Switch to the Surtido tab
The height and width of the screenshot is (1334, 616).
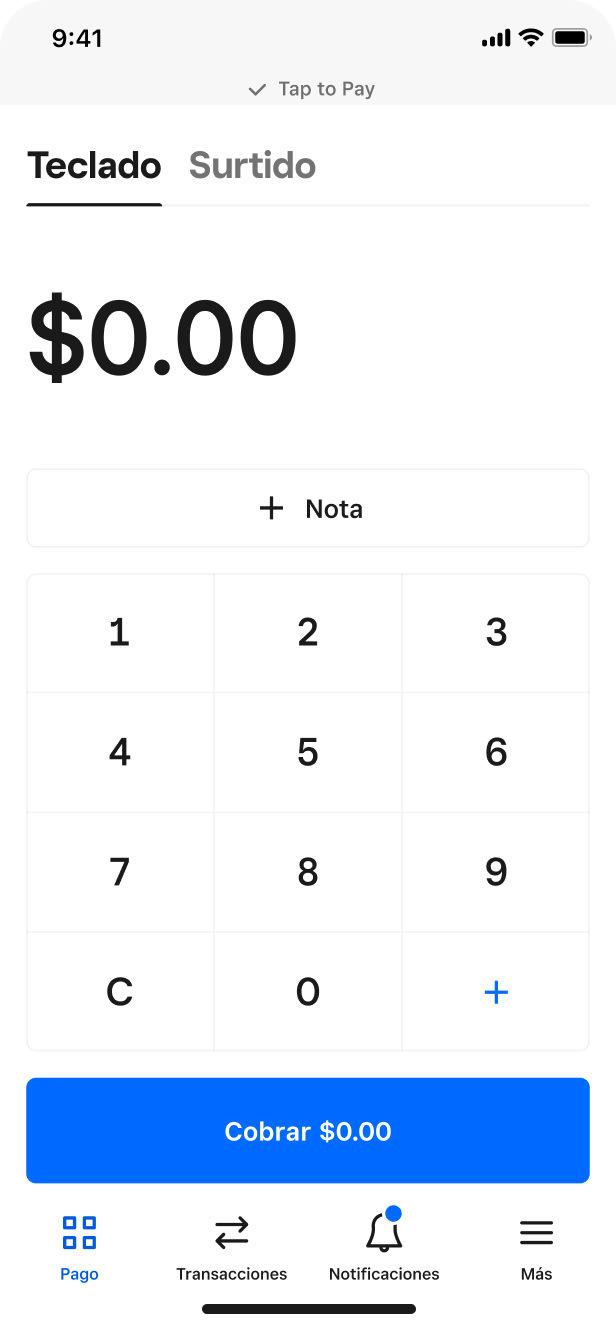pyautogui.click(x=252, y=166)
